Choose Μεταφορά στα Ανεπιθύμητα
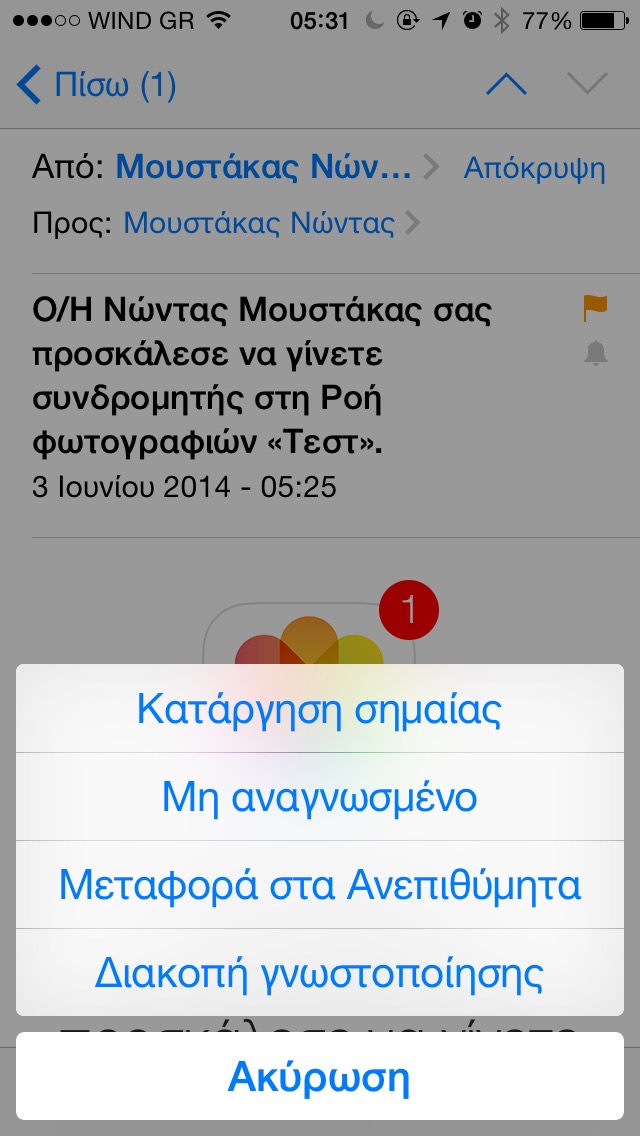This screenshot has width=640, height=1136. 319,885
